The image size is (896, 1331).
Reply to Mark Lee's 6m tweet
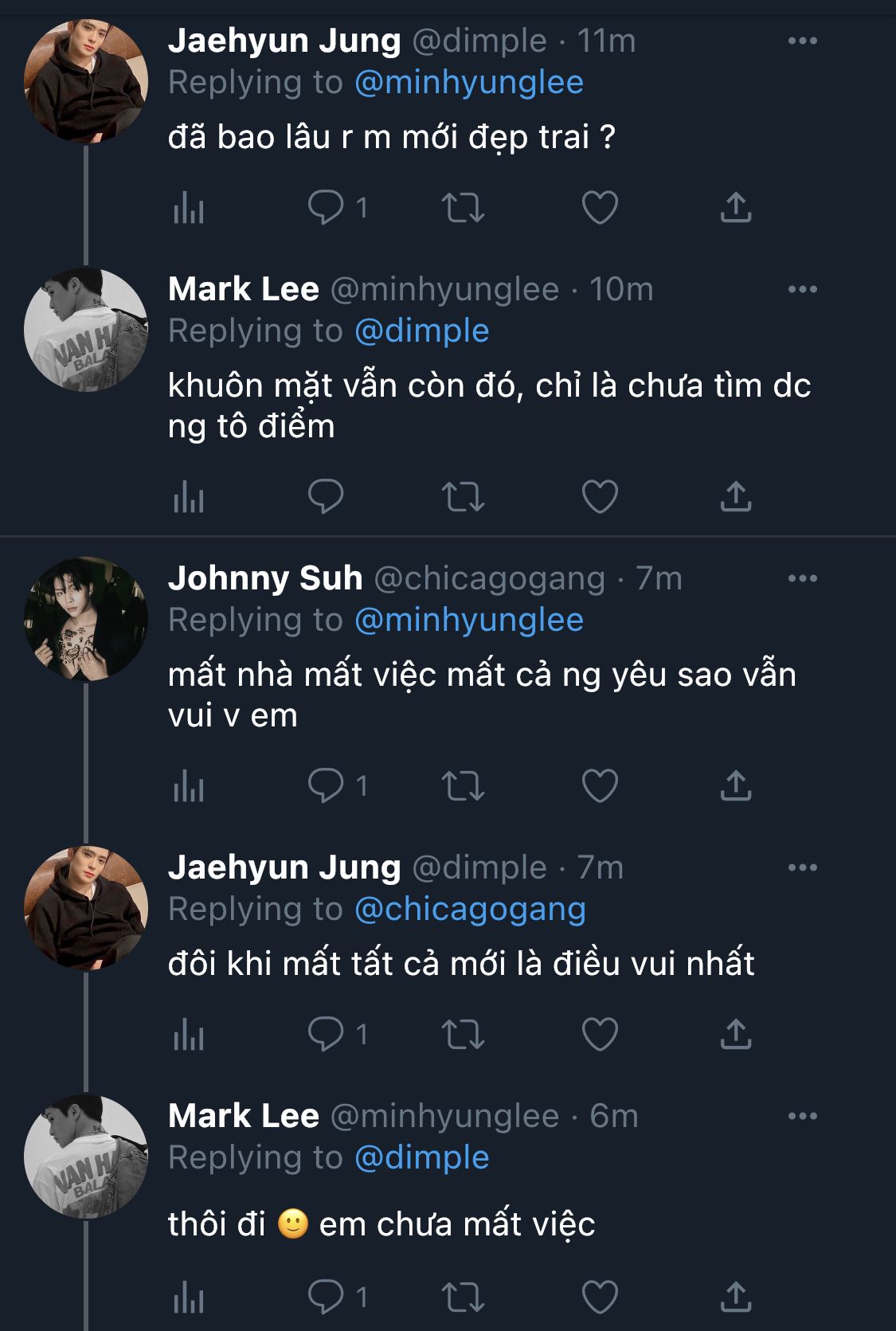pyautogui.click(x=325, y=1298)
